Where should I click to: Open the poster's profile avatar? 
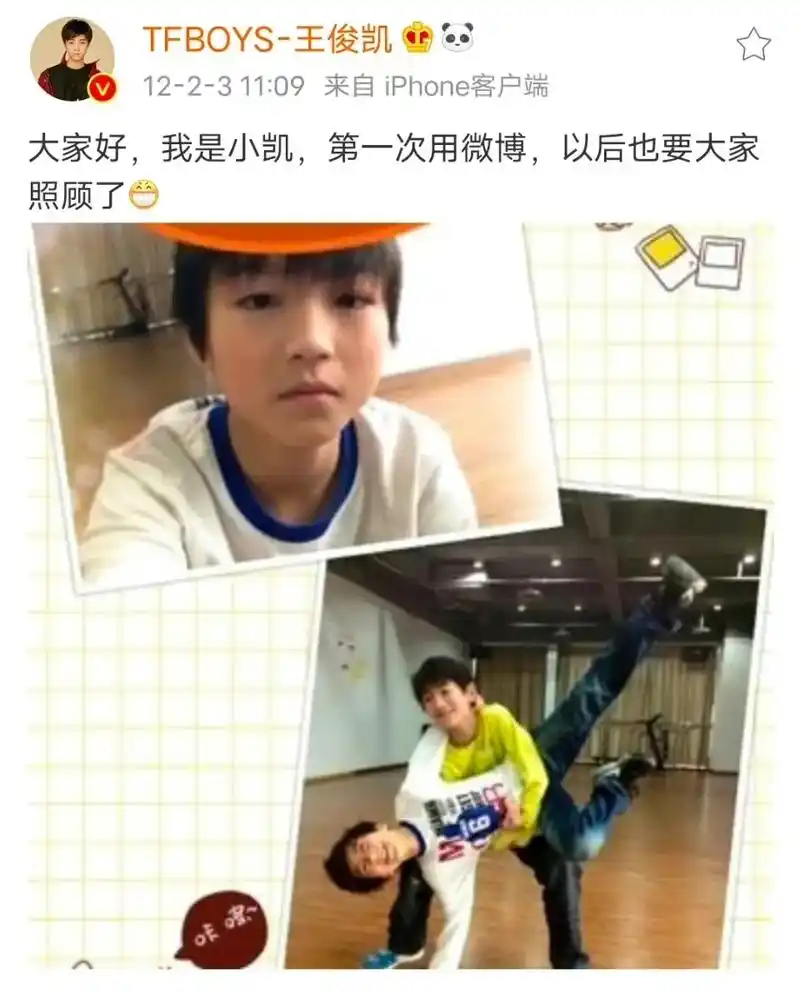(x=72, y=59)
